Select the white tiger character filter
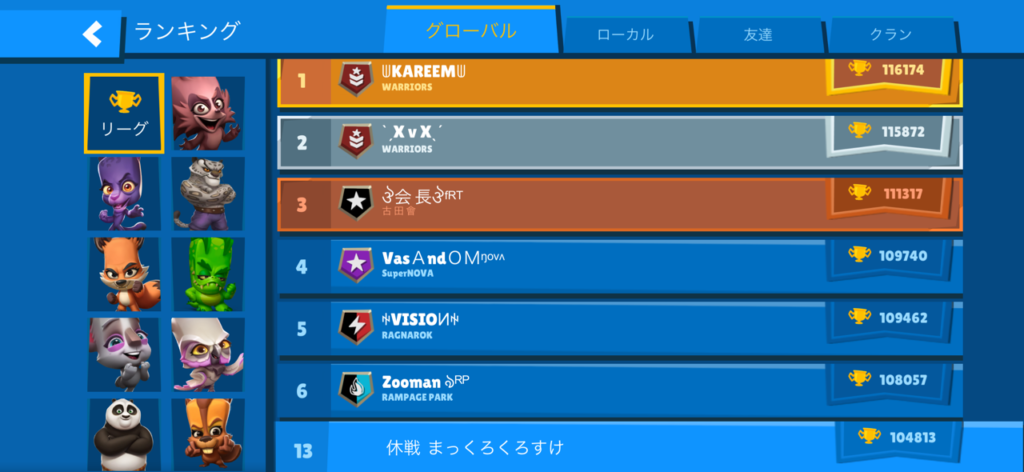Image resolution: width=1024 pixels, height=472 pixels. (207, 193)
